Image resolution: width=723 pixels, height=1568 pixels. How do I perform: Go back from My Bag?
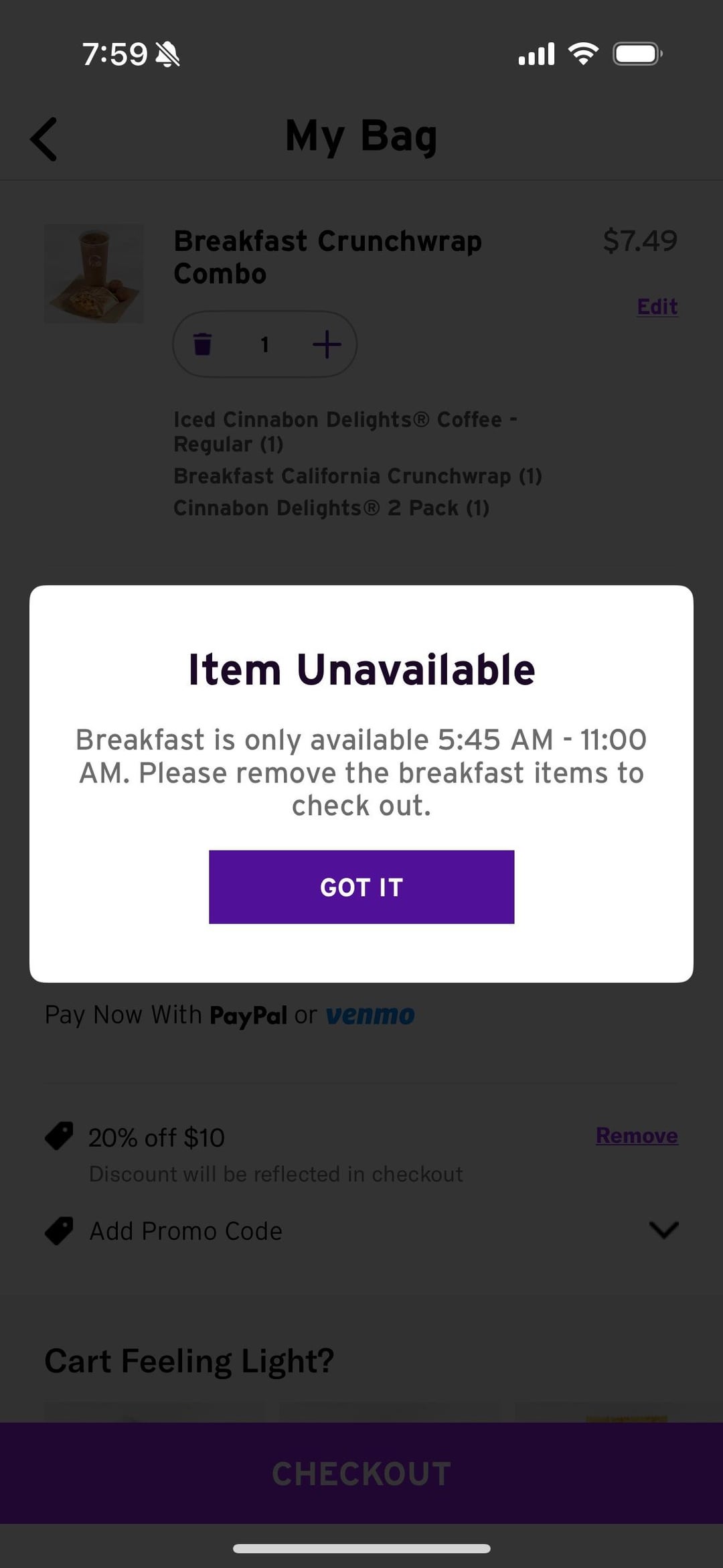[x=44, y=139]
